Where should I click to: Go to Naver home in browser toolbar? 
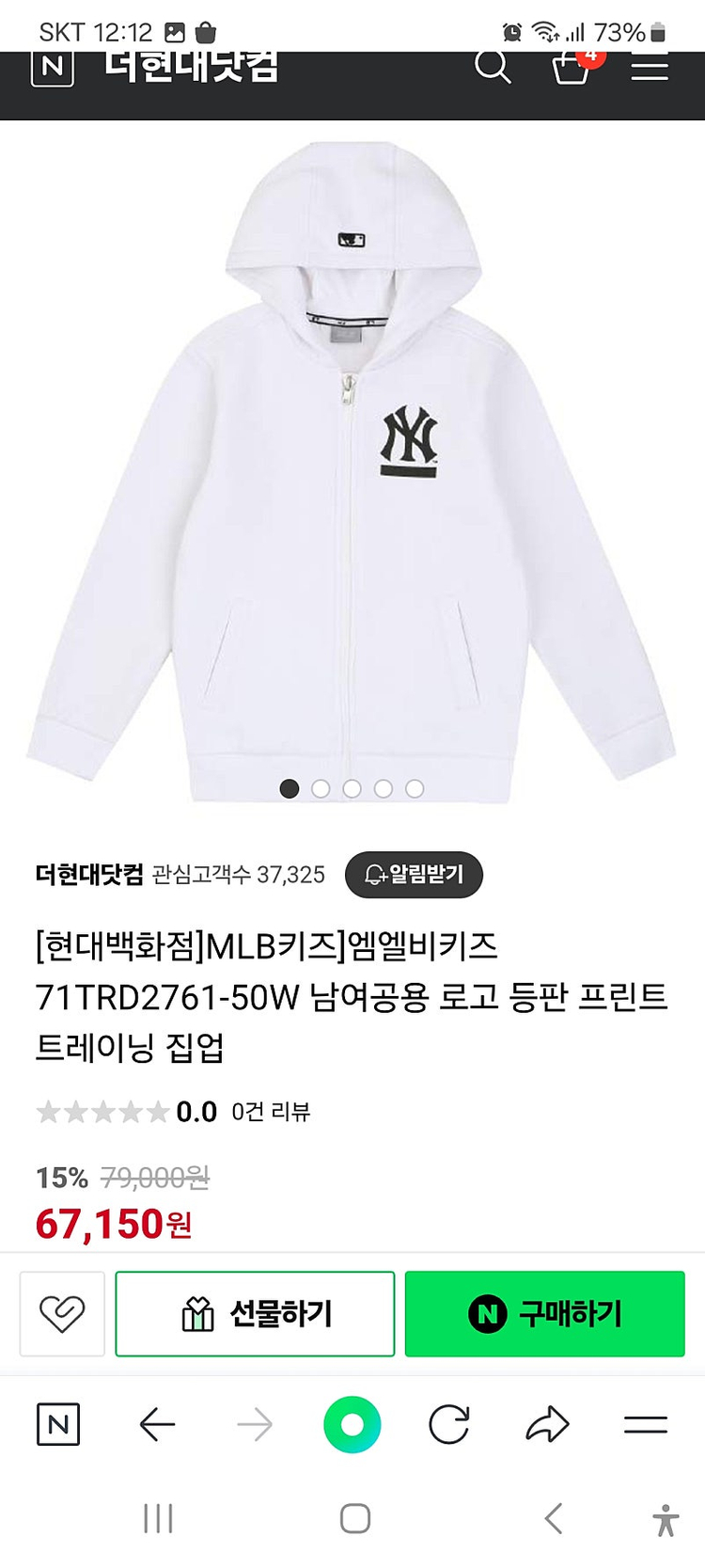click(58, 1425)
